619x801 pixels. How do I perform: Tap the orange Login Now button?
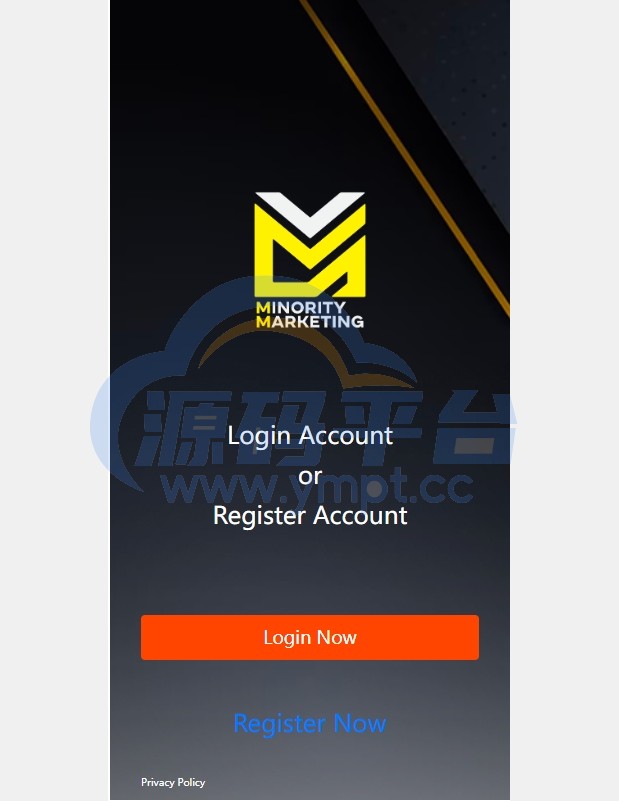click(310, 637)
